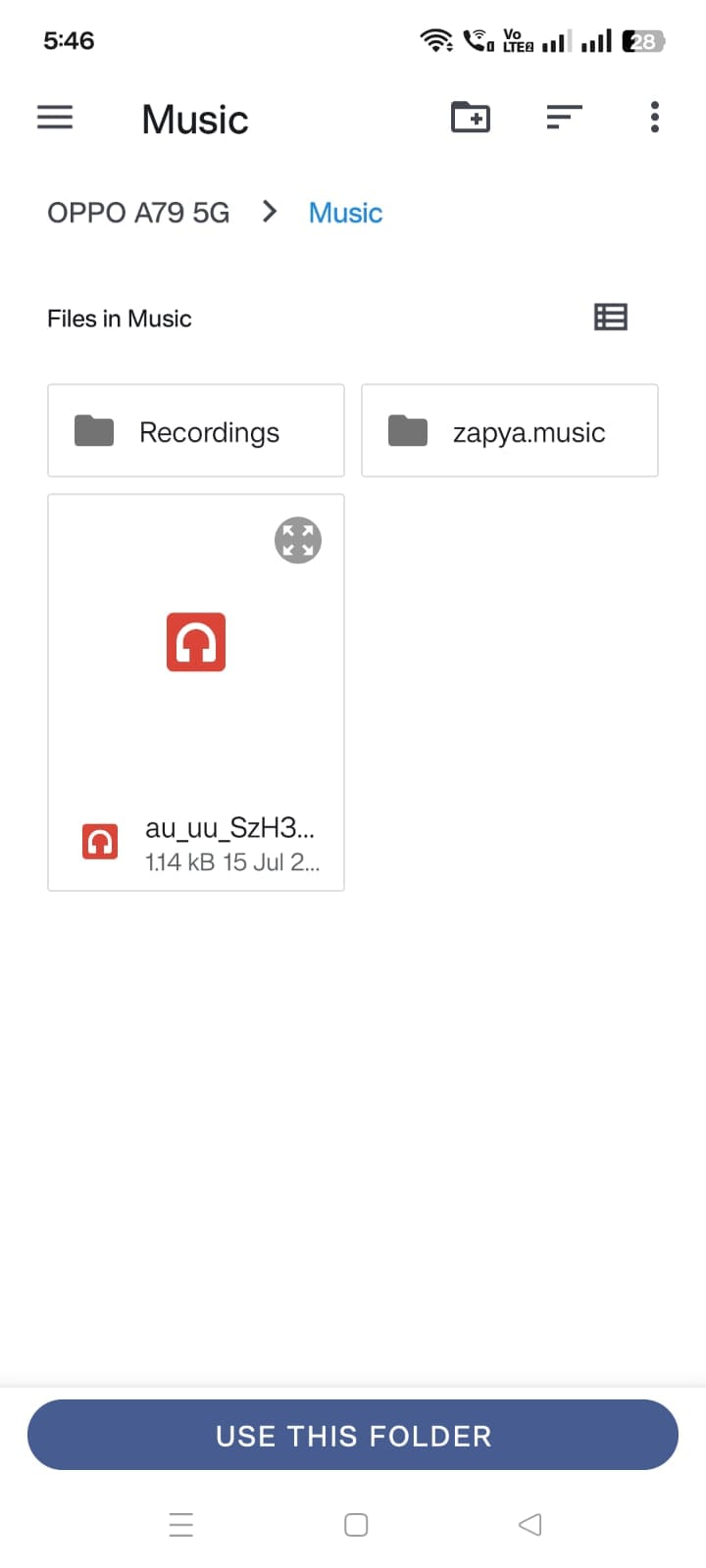The image size is (706, 1568).
Task: Create a new folder
Action: (471, 118)
